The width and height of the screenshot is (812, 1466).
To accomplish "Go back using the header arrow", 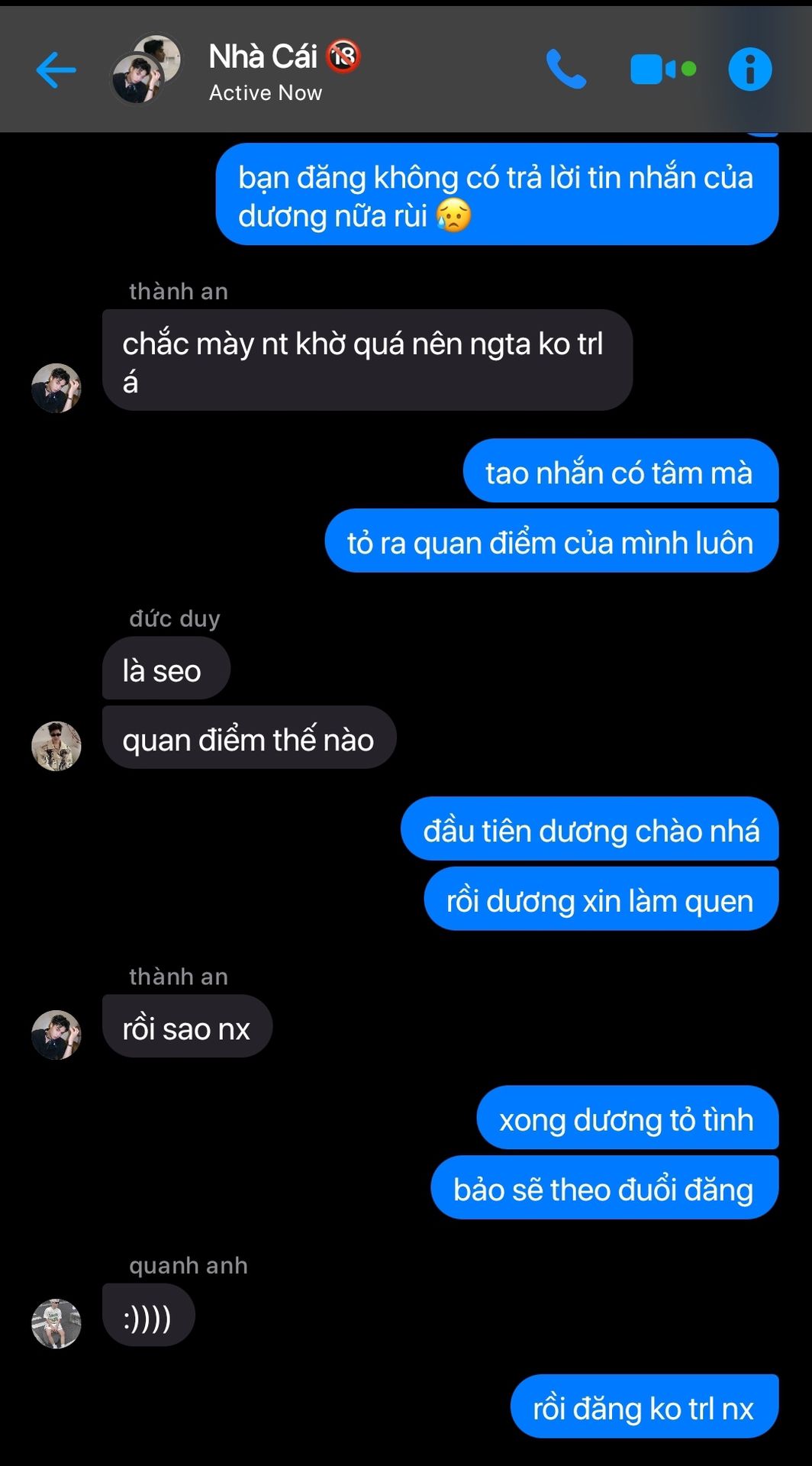I will [56, 70].
